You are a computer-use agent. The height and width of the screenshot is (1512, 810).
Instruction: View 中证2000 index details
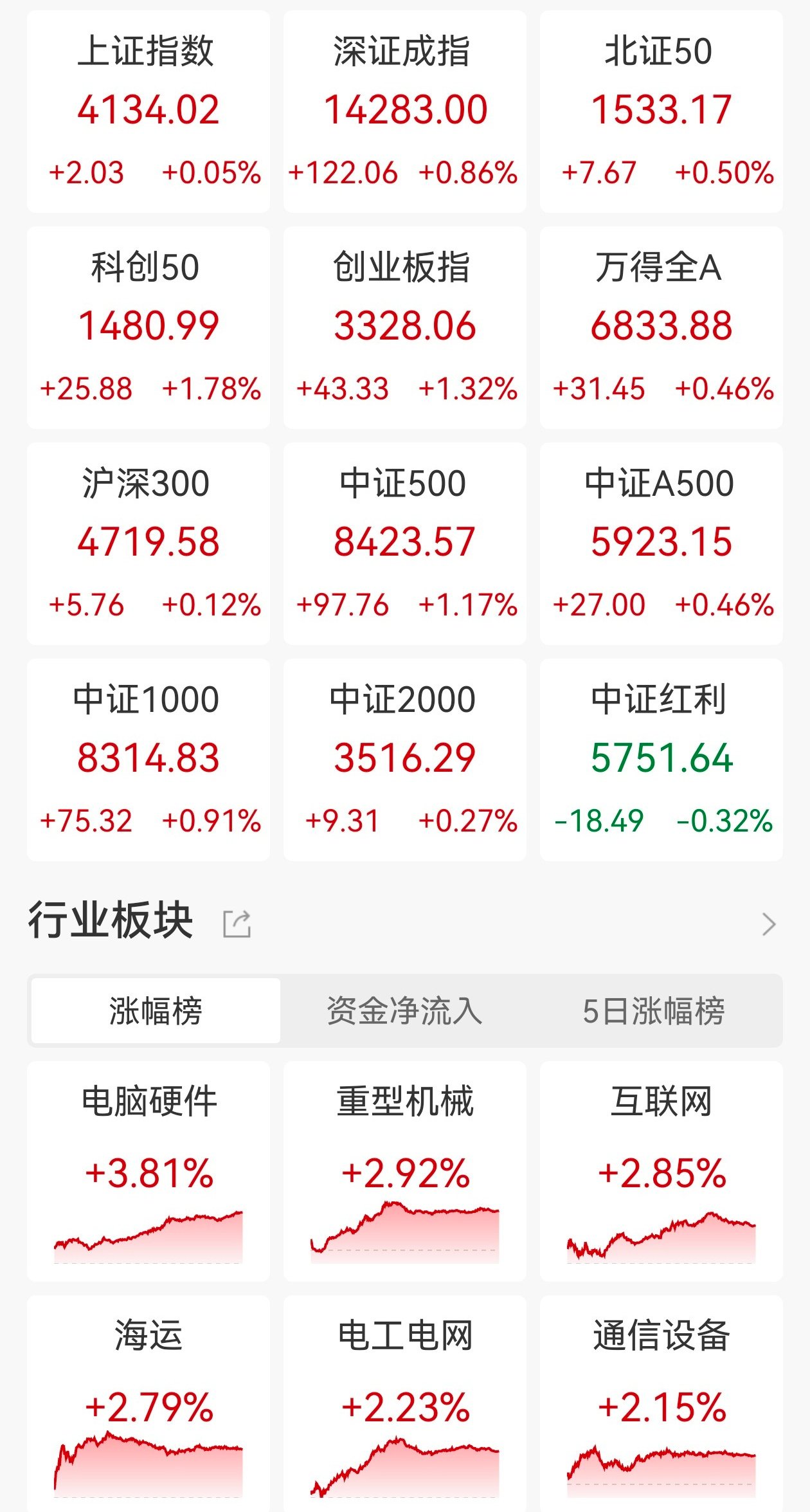[x=404, y=760]
